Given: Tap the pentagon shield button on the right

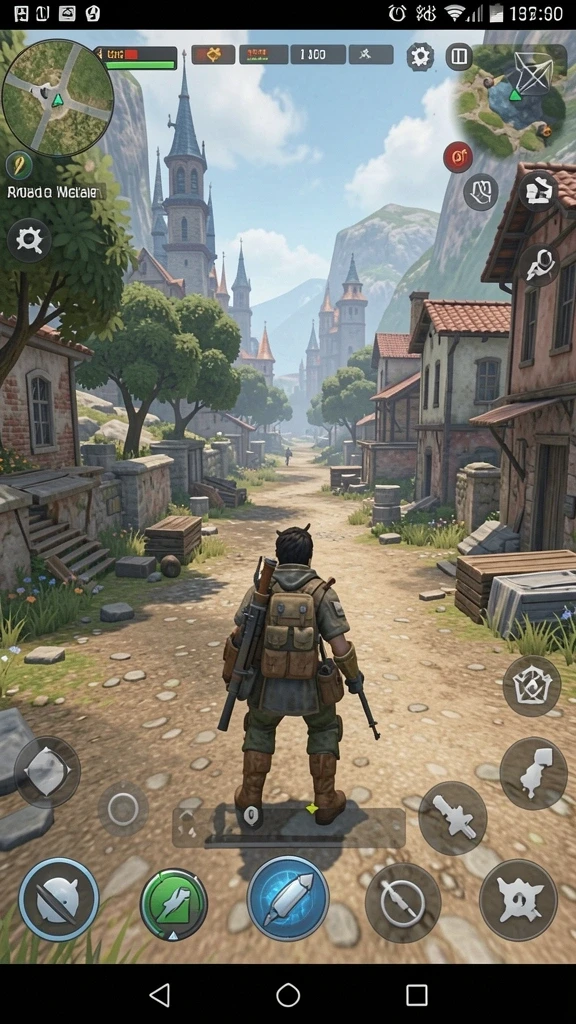Looking at the screenshot, I should pos(532,686).
